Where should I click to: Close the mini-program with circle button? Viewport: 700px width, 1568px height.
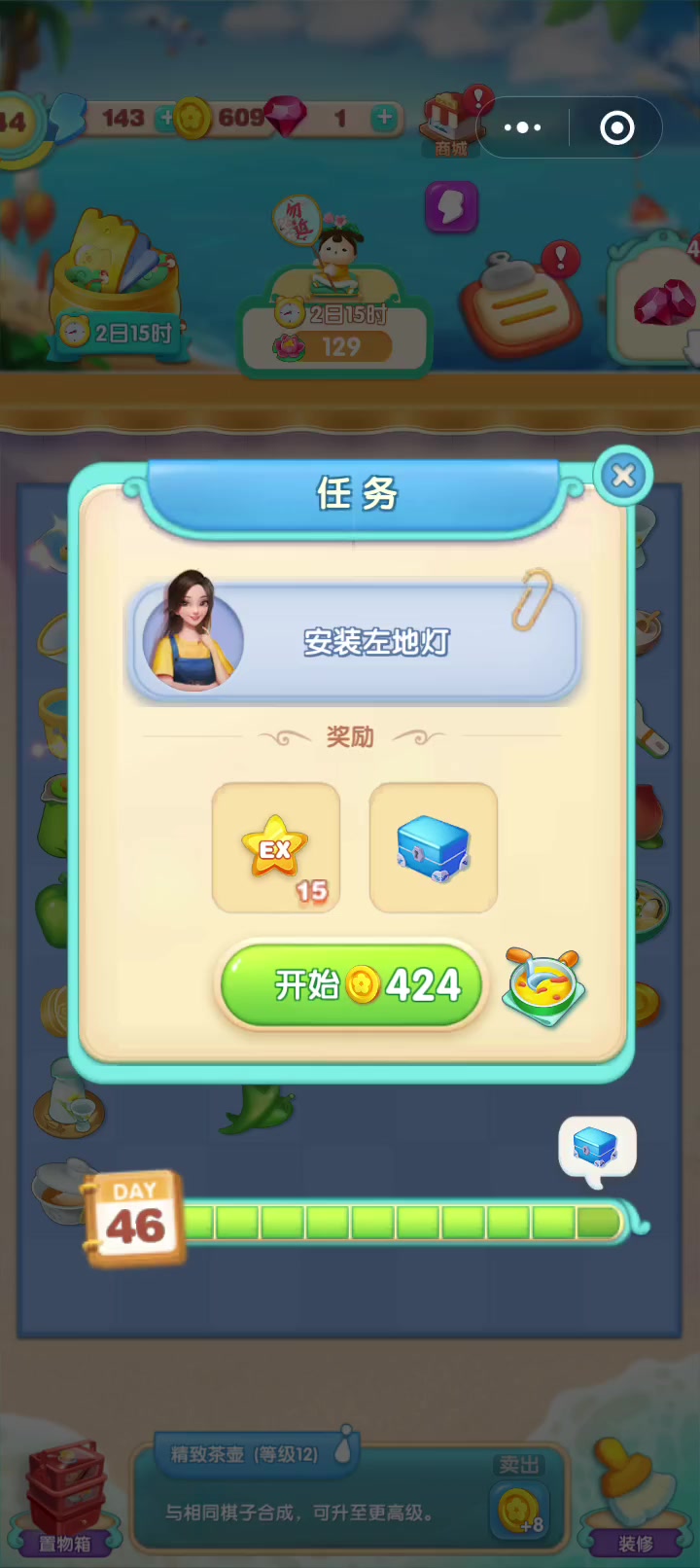tap(617, 127)
